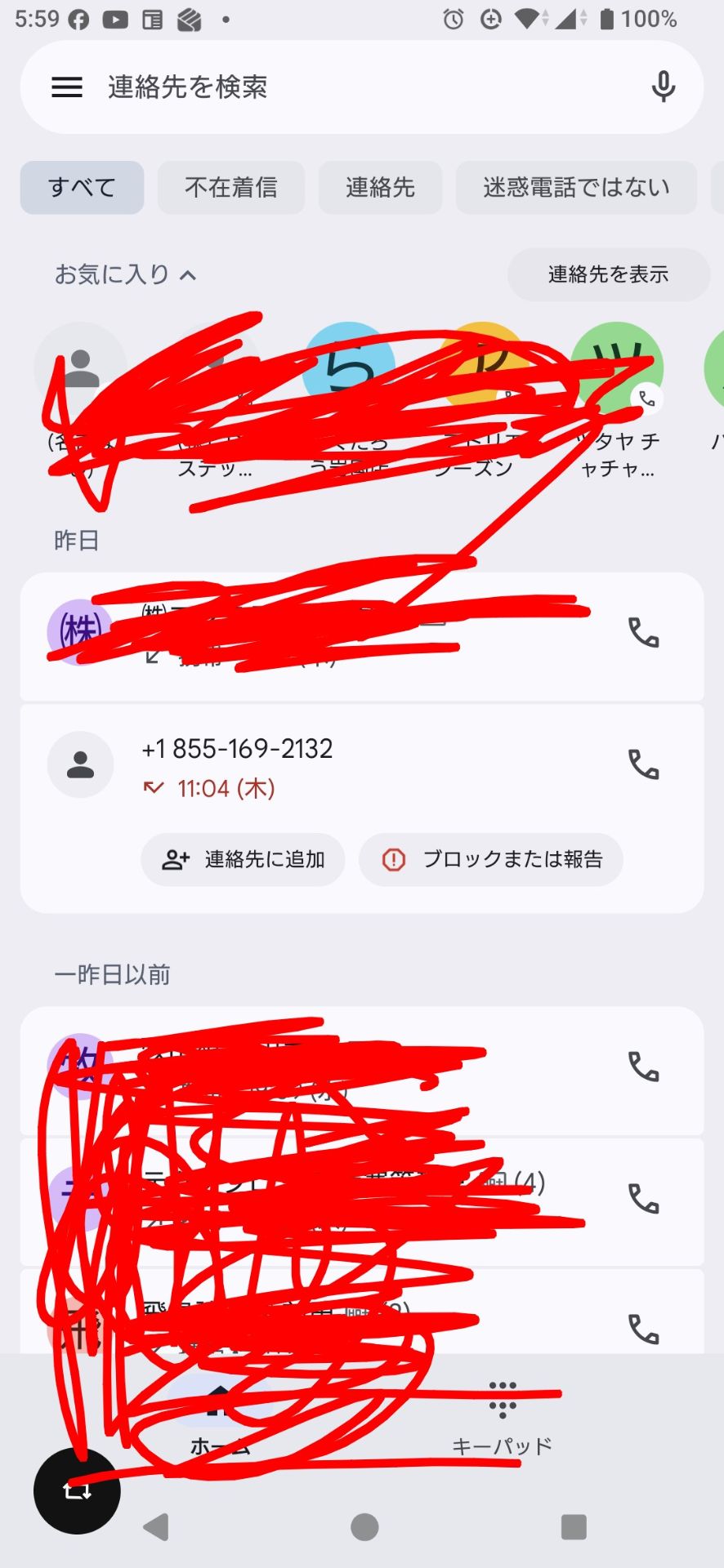Toggle the 迷惑電話ではない filter chip
The height and width of the screenshot is (1568, 724).
(575, 188)
